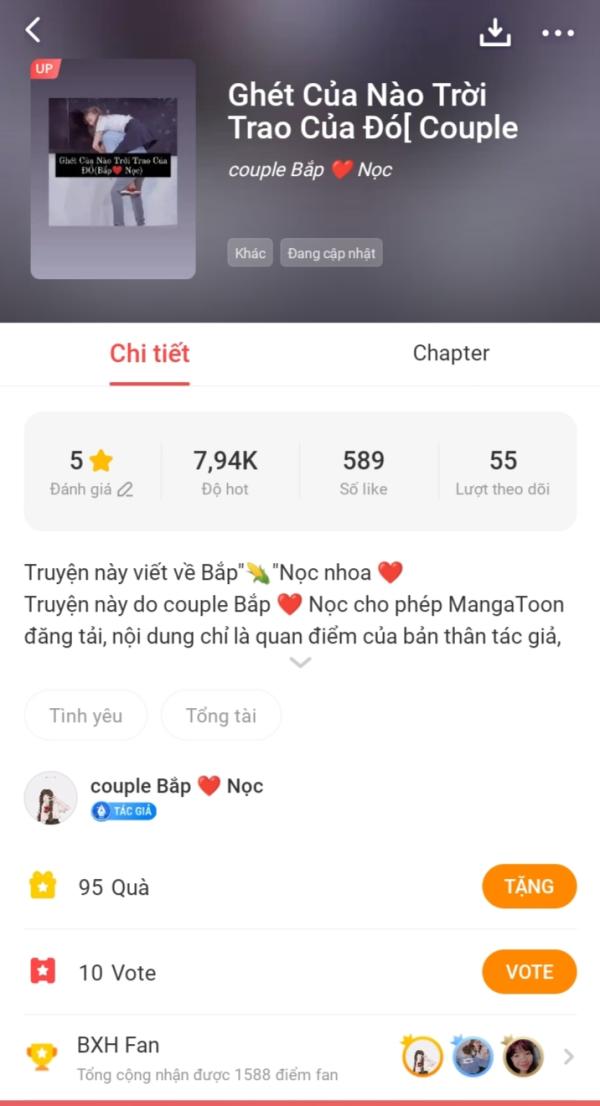Tap the story cover thumbnail
Viewport: 600px width, 1106px height.
click(113, 168)
